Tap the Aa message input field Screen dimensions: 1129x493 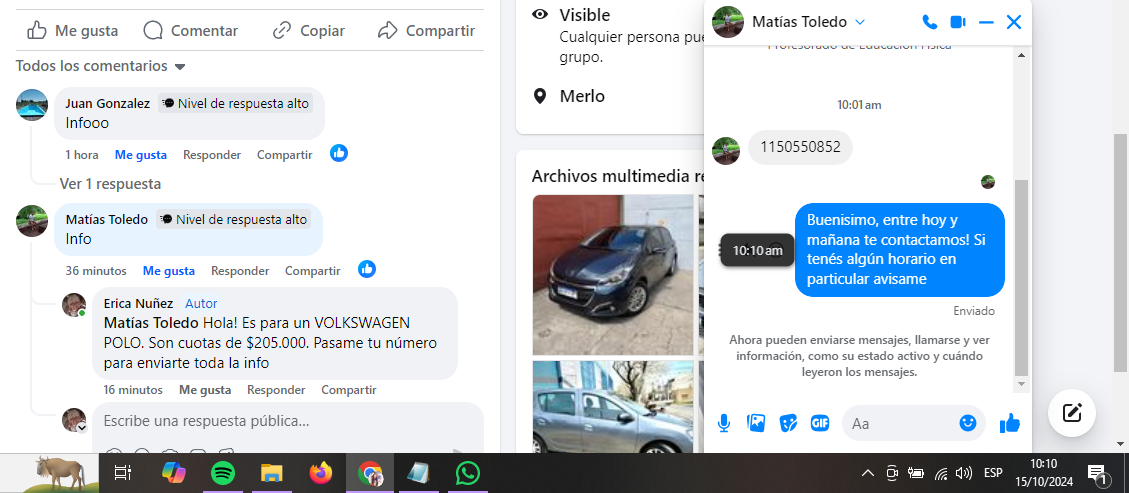click(900, 424)
